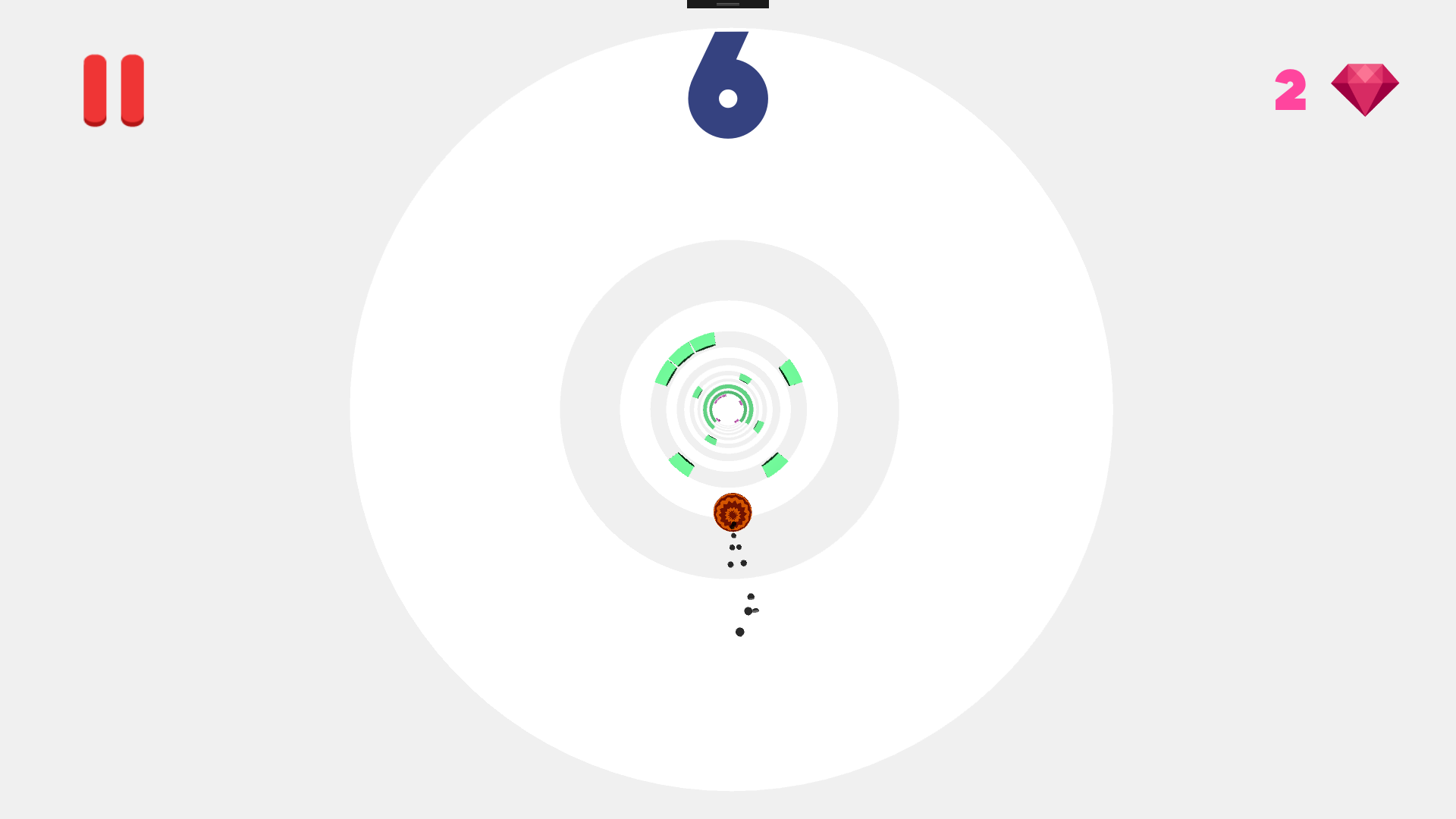This screenshot has height=819, width=1456.
Task: Pause the game with the red button
Action: (x=114, y=90)
